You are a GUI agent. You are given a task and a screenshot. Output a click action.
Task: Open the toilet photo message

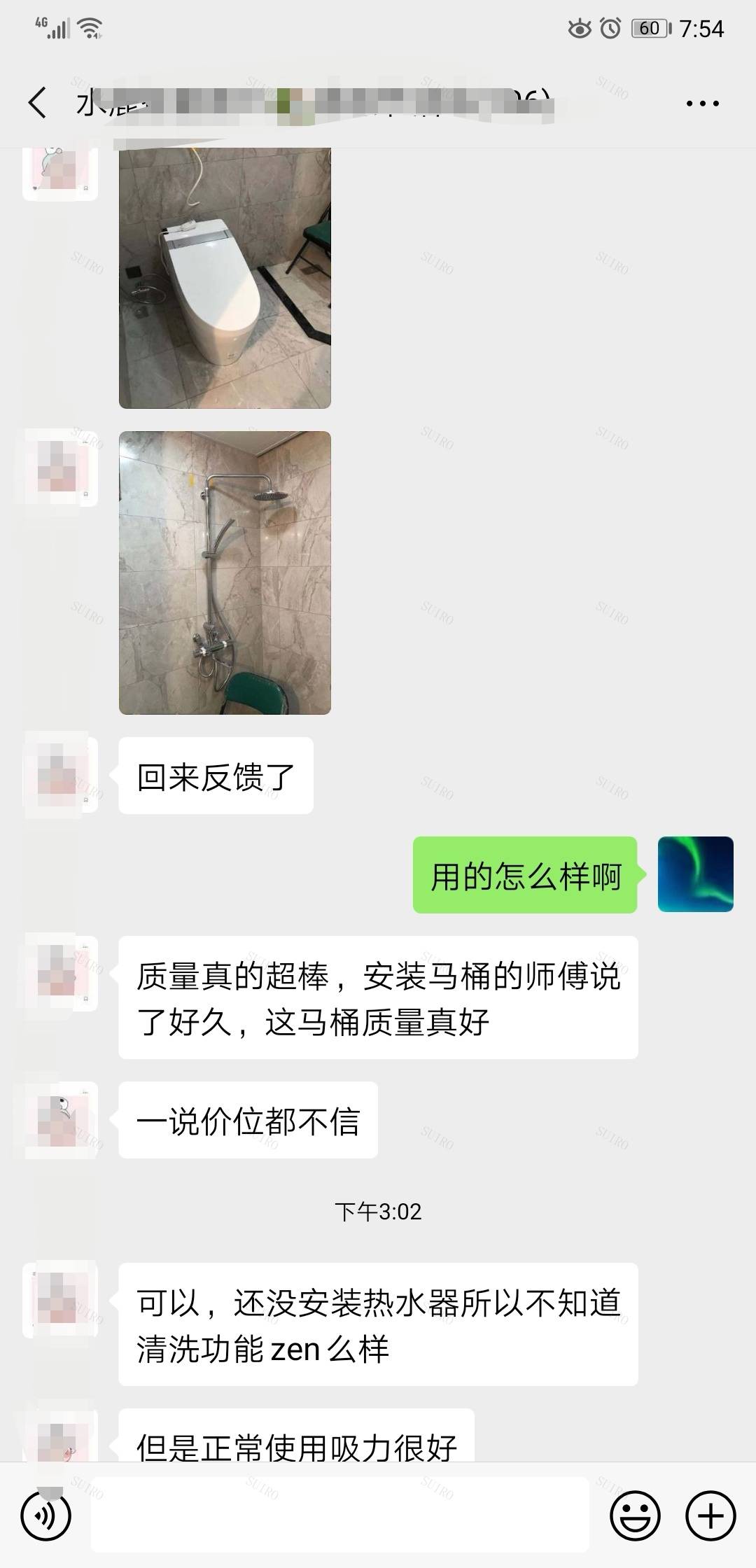225,277
